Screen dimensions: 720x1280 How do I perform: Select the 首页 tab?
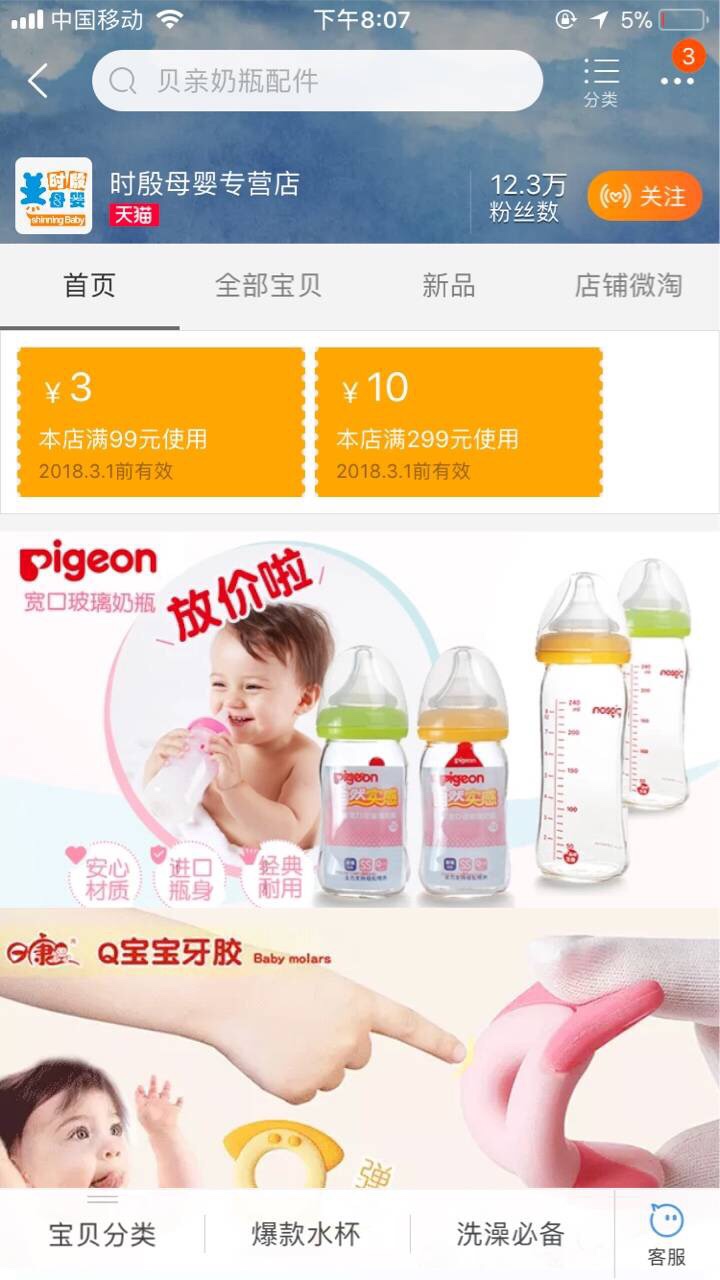coord(90,286)
